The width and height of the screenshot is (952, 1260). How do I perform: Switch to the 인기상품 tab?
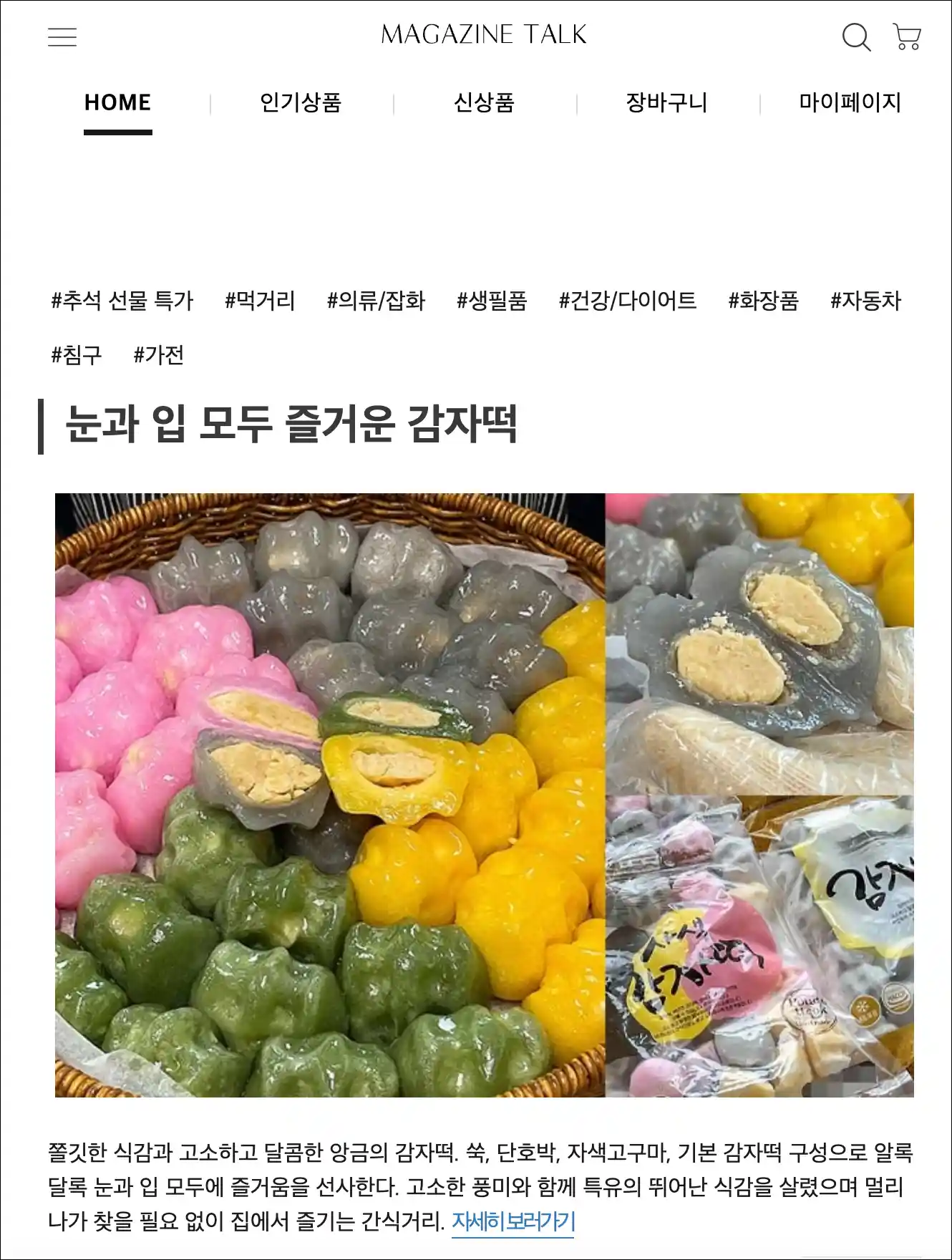click(301, 102)
